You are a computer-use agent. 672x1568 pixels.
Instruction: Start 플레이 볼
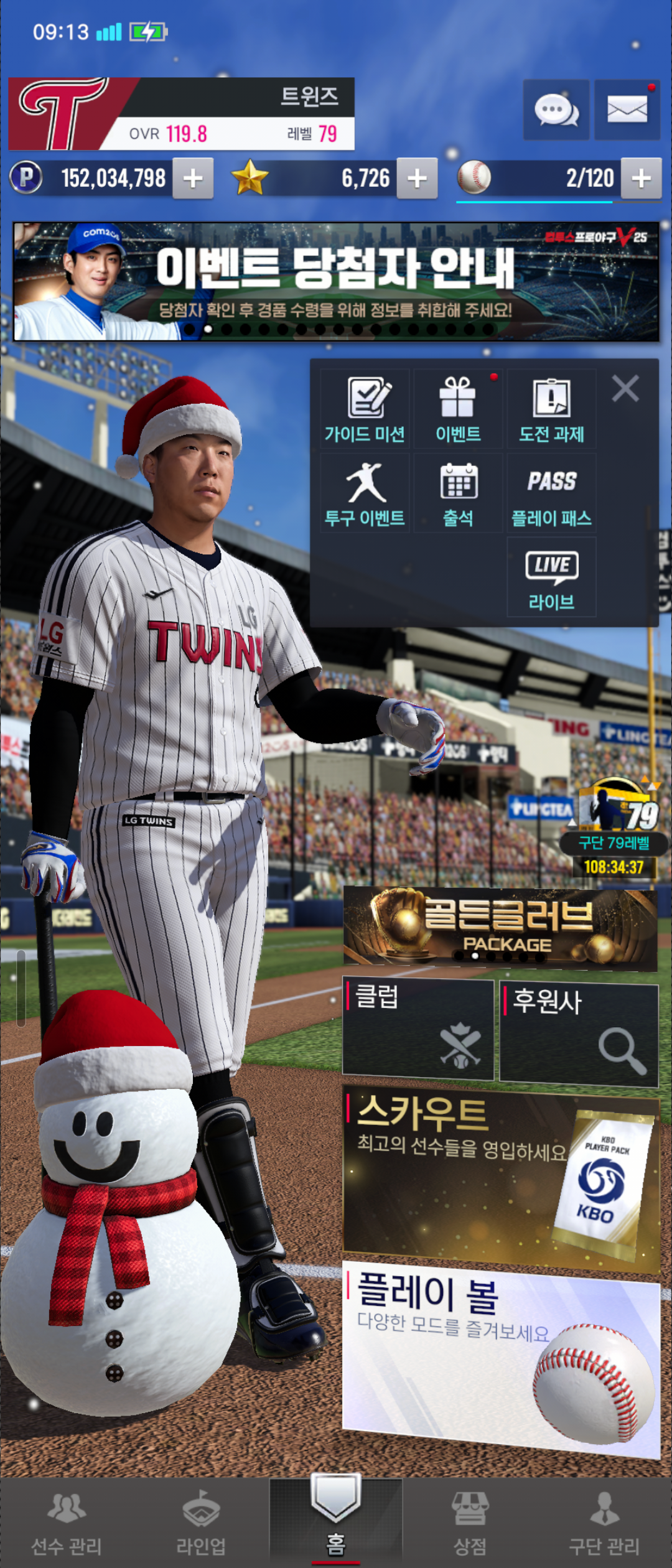pos(501,1356)
